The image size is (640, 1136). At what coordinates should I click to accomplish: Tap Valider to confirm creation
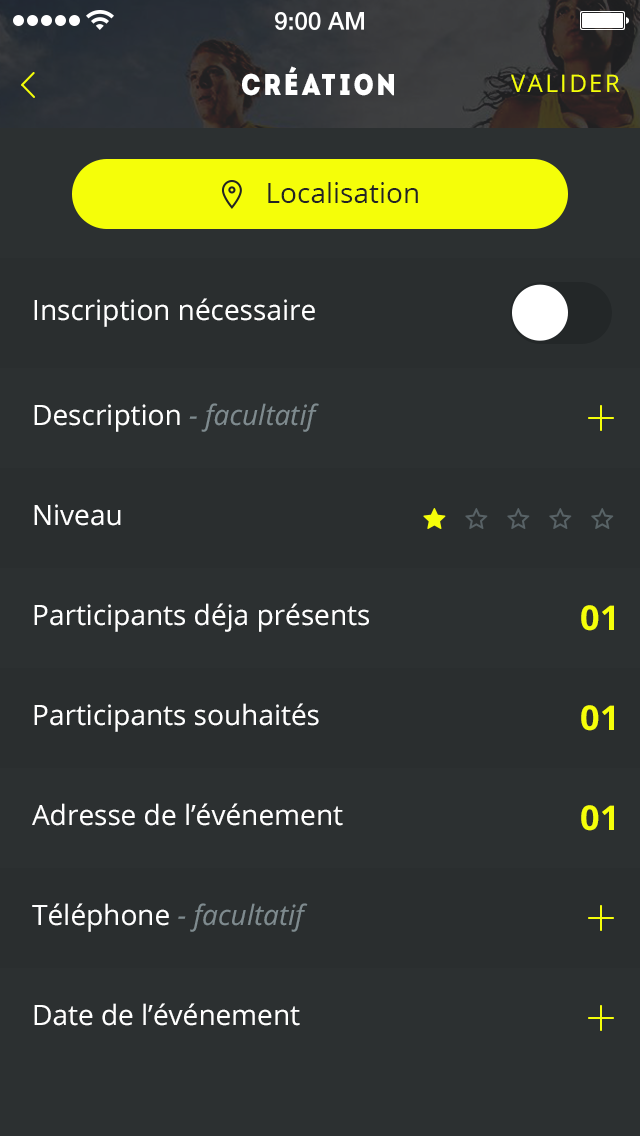565,84
